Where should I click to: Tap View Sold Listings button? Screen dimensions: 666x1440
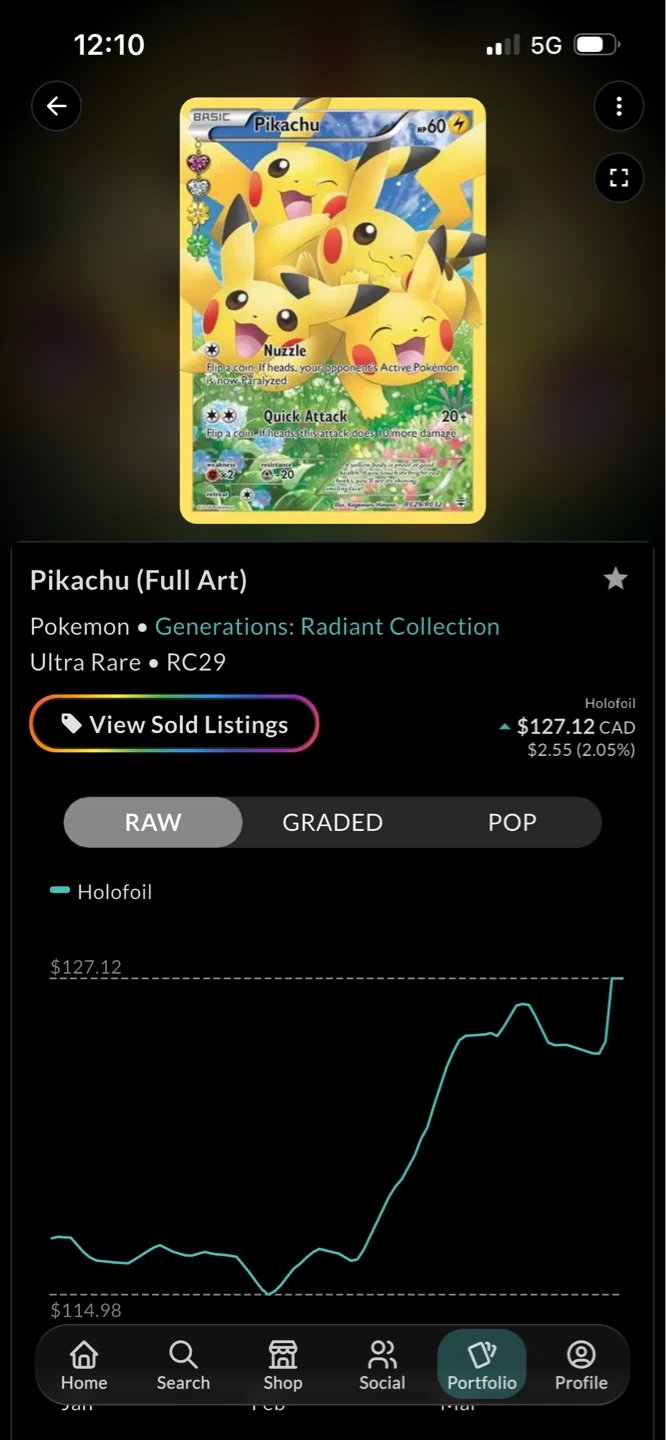[175, 724]
